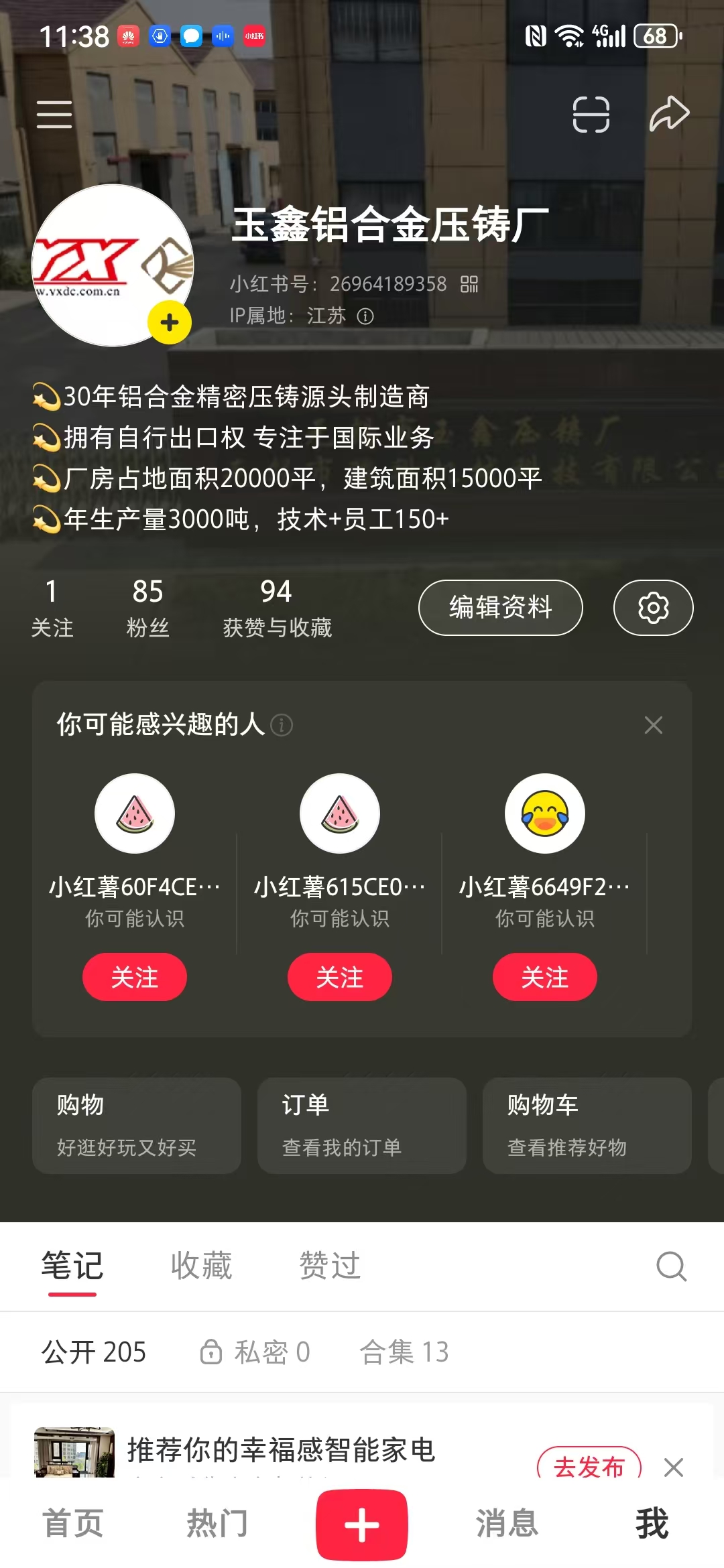
Task: Open the hamburger drawer menu
Action: coord(54,114)
